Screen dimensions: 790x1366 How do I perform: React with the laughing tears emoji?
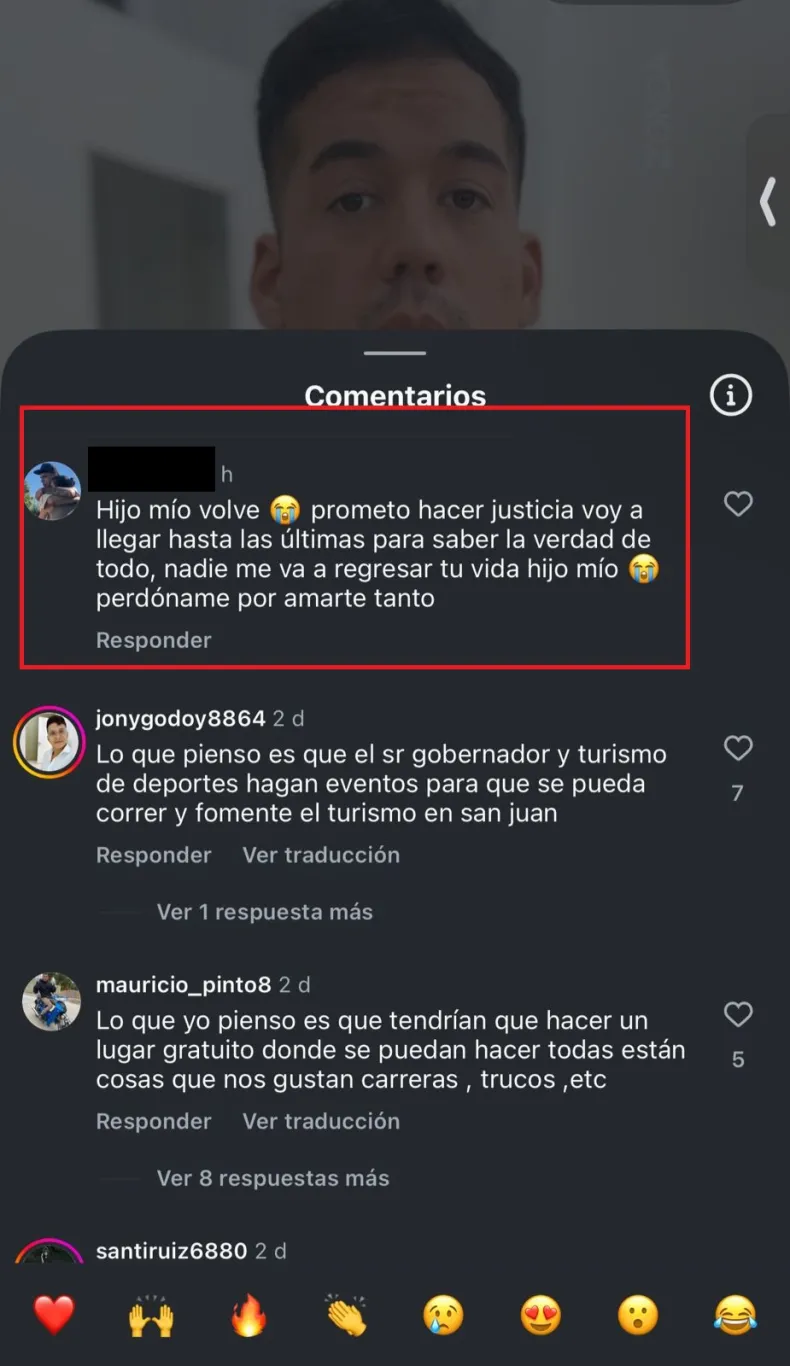tap(735, 1316)
